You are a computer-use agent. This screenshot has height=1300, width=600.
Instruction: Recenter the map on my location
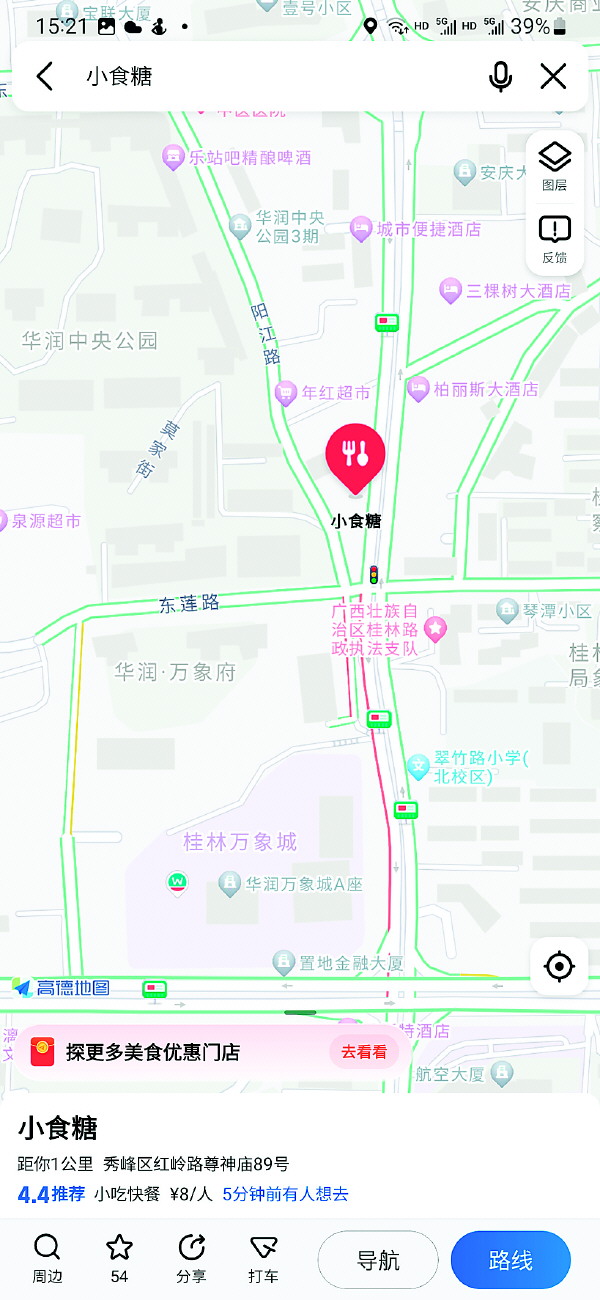(558, 966)
